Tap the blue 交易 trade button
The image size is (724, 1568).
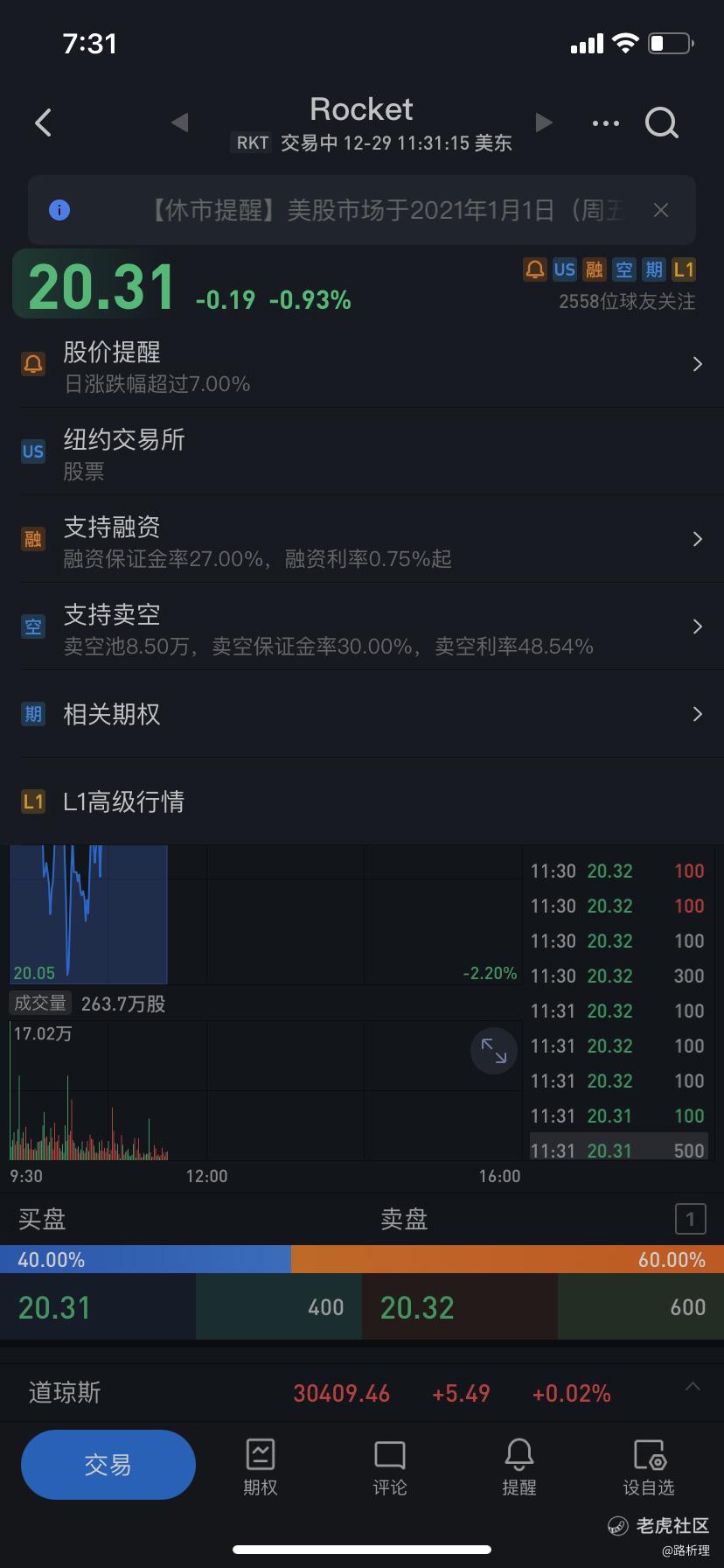click(x=108, y=1465)
